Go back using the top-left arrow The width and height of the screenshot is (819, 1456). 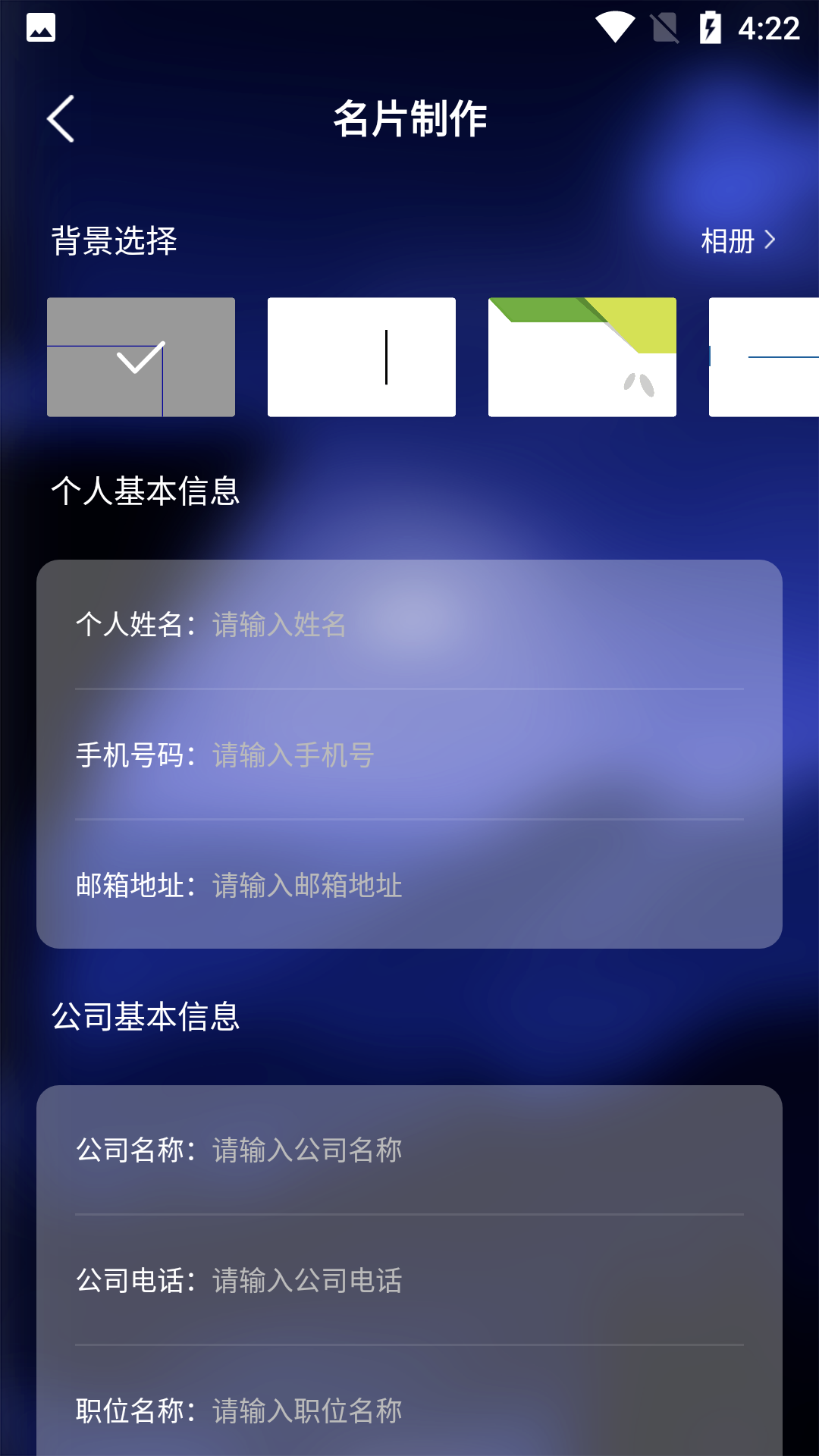61,118
